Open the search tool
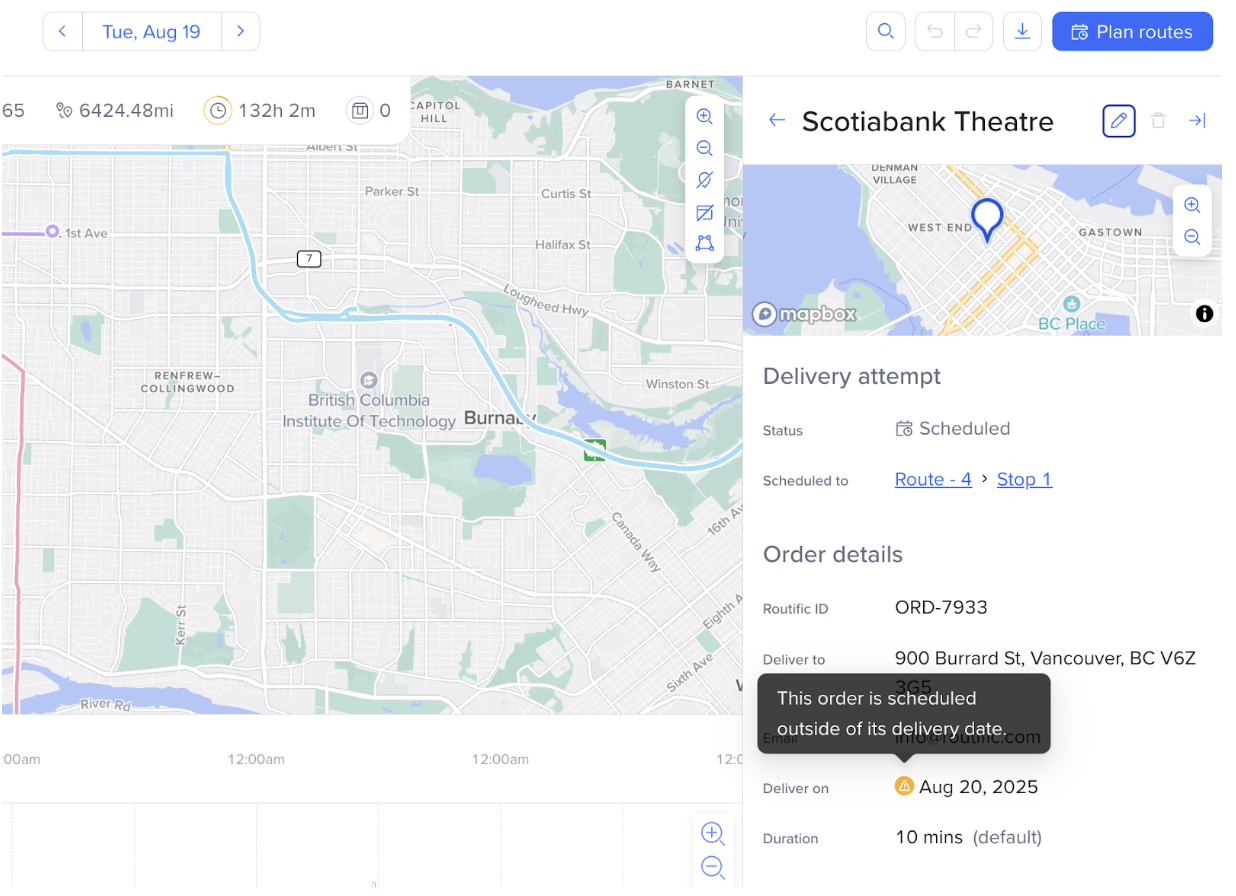1236x896 pixels. 885,32
